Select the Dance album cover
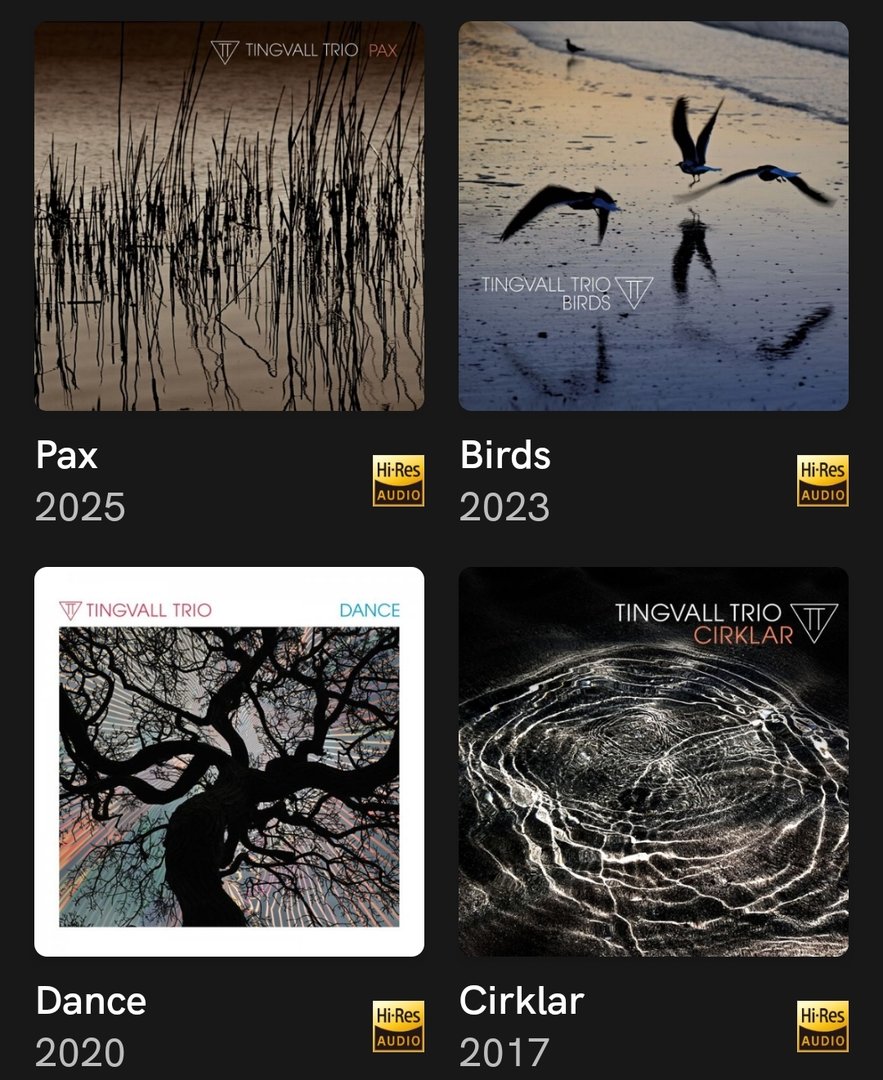Image resolution: width=883 pixels, height=1080 pixels. [x=229, y=761]
